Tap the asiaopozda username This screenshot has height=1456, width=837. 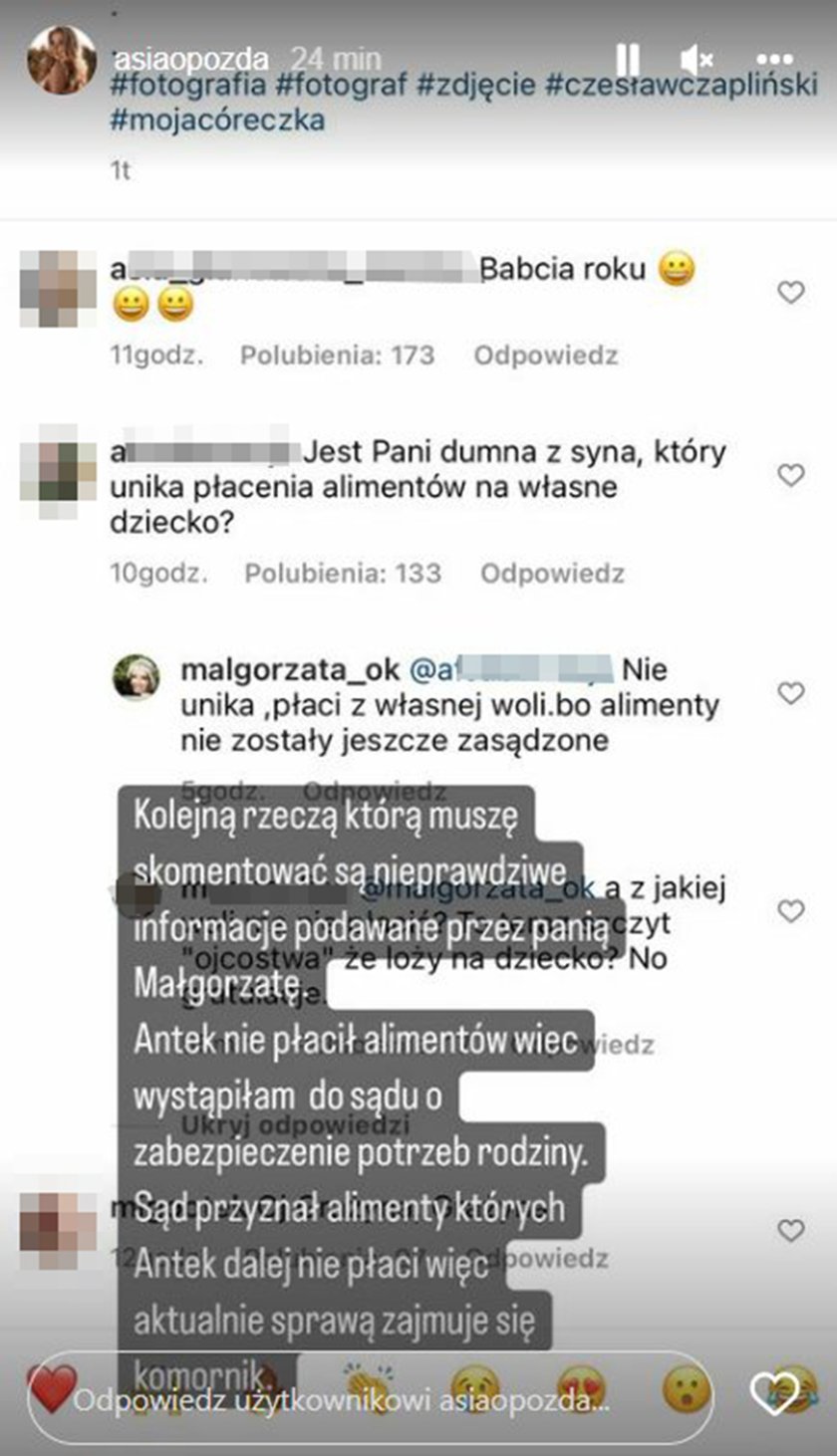pos(190,58)
